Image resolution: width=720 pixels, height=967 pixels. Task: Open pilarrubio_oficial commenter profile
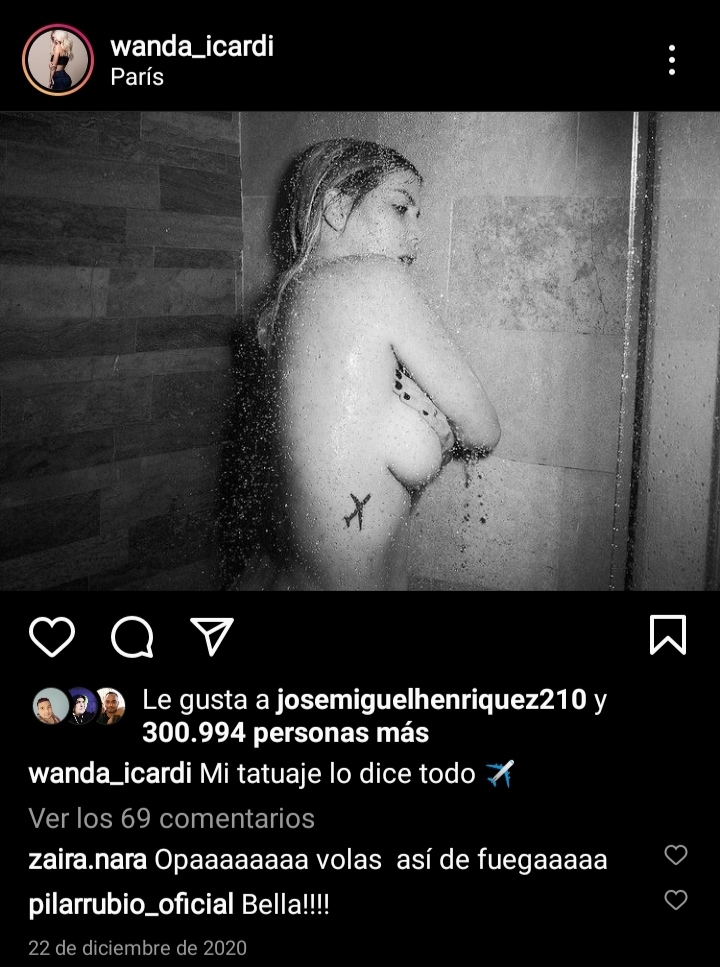click(x=130, y=904)
